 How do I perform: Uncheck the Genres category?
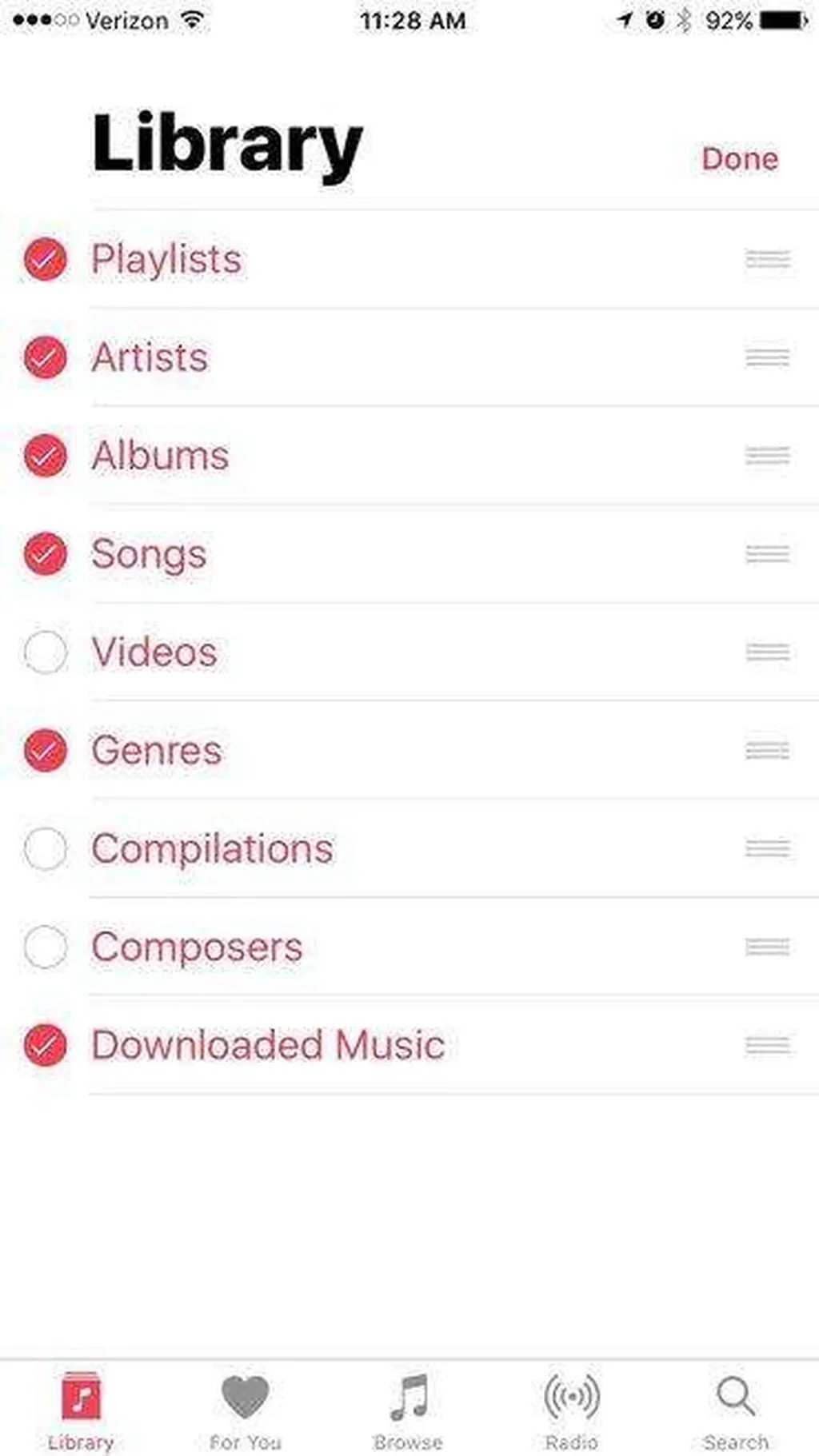46,750
